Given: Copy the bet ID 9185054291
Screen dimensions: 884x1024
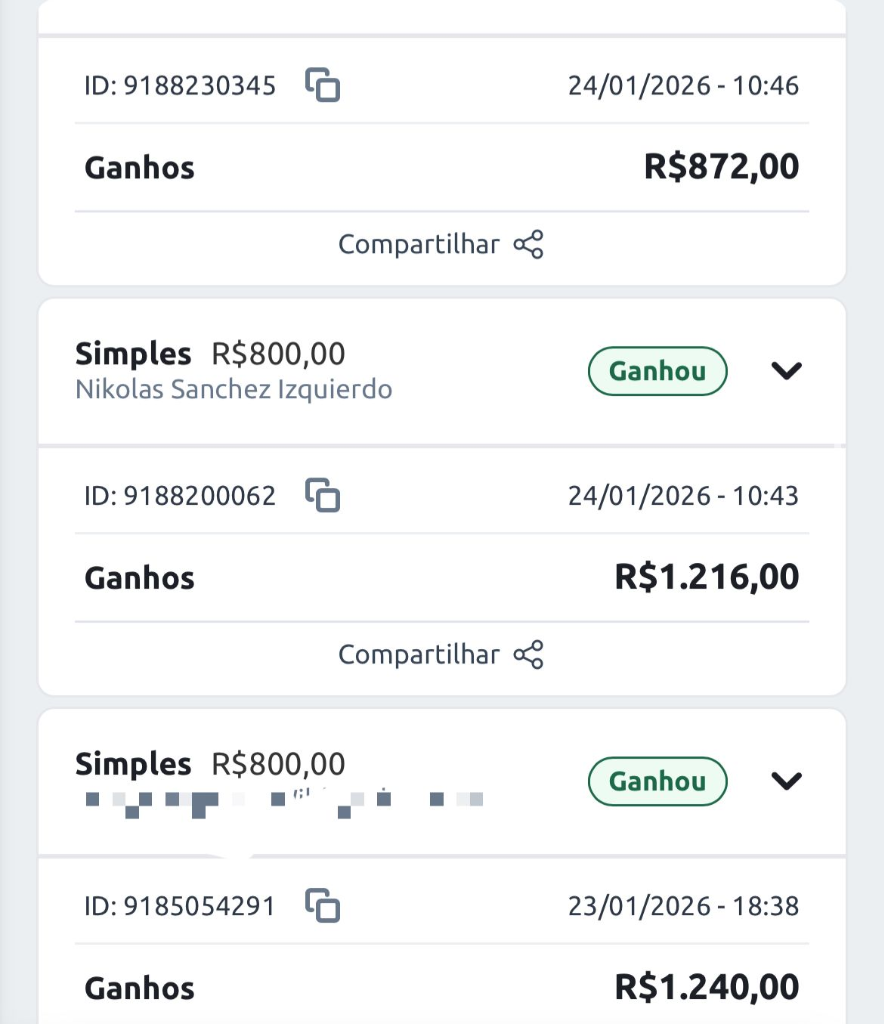Looking at the screenshot, I should 322,905.
